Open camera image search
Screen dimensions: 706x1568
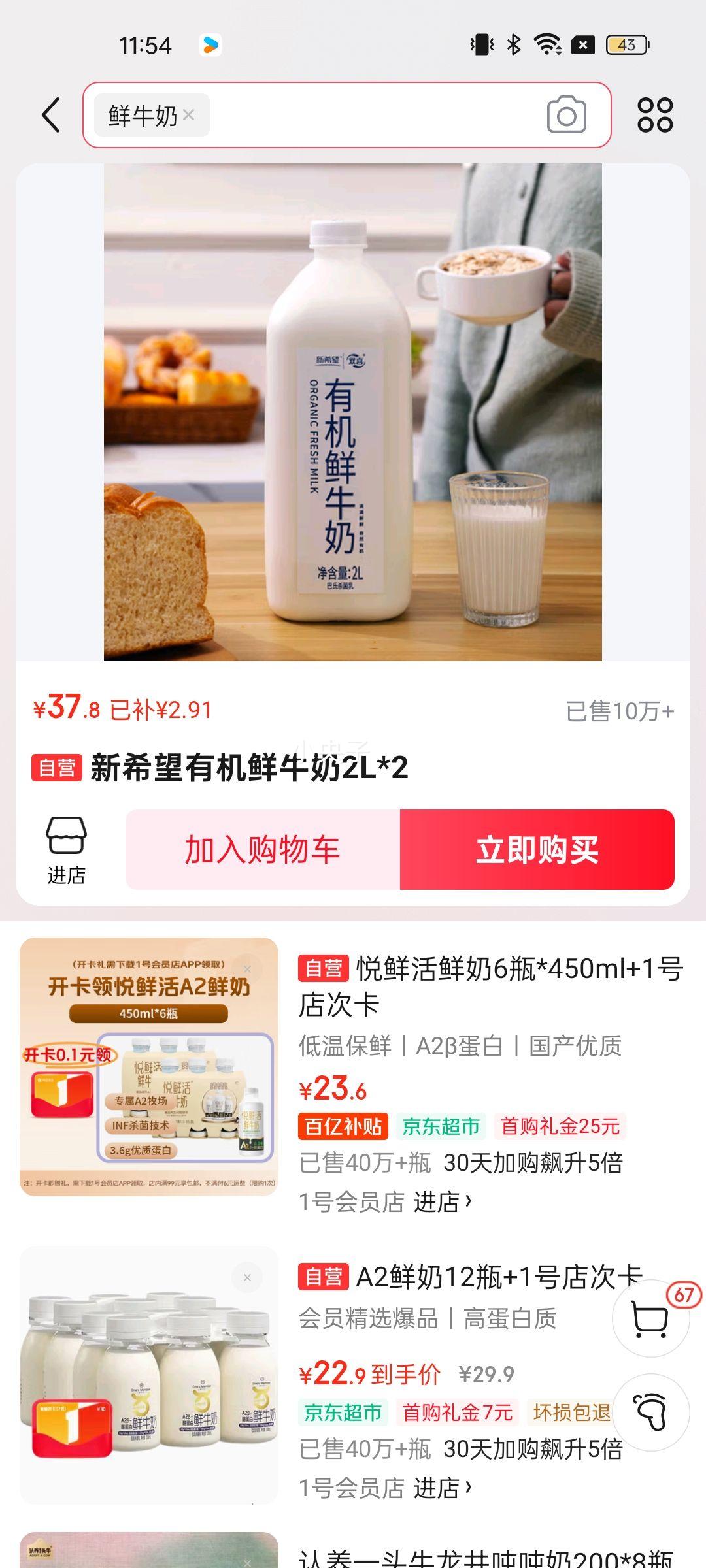point(566,116)
